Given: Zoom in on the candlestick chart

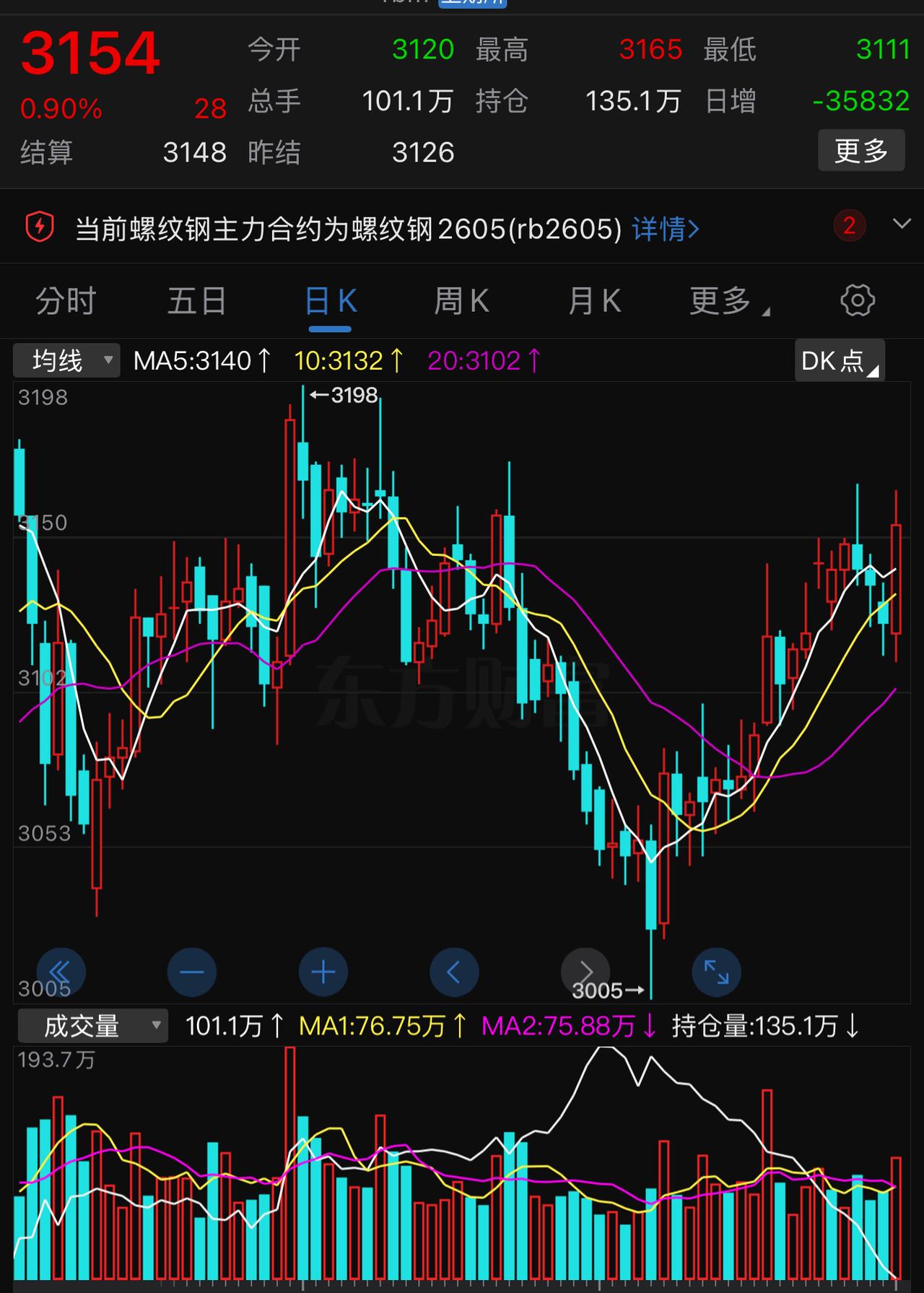Looking at the screenshot, I should (323, 972).
